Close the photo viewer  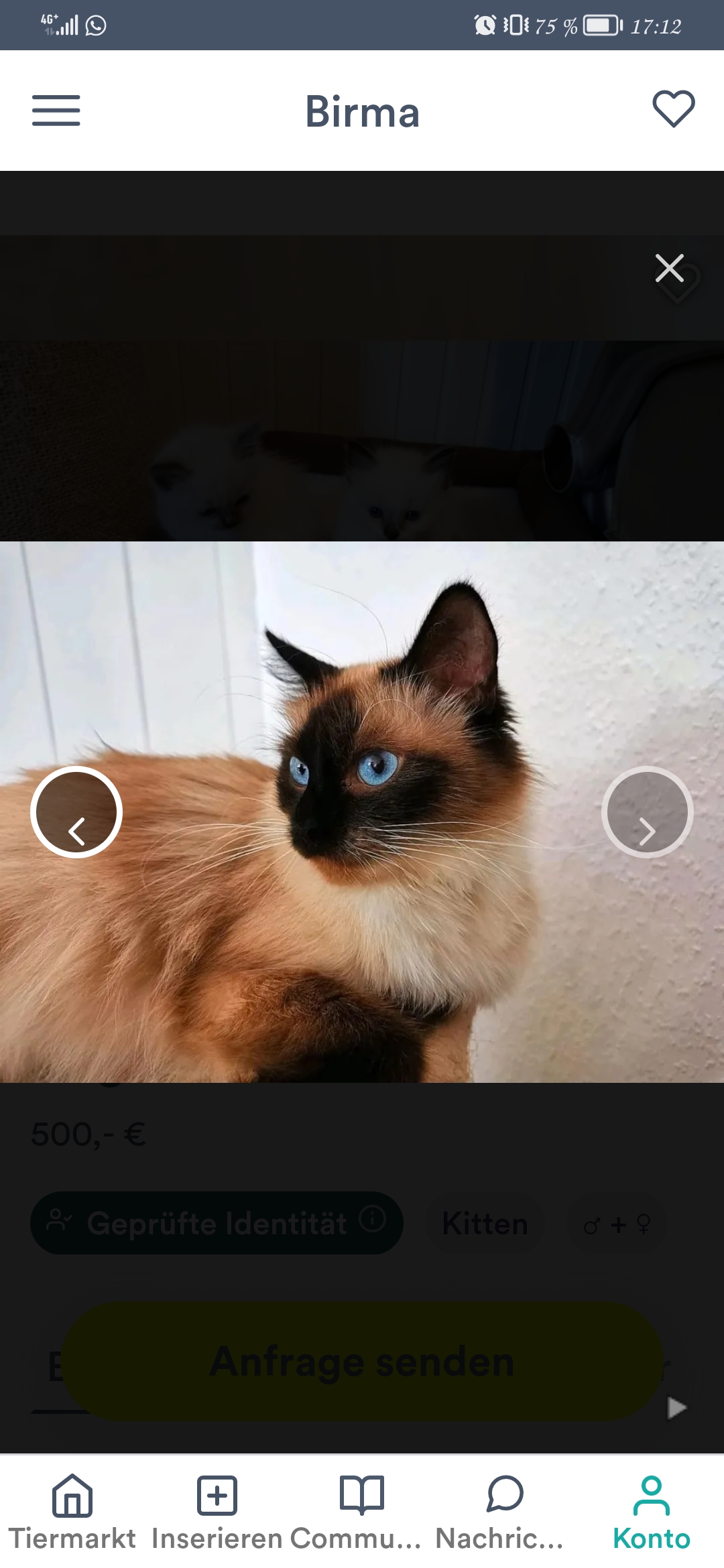point(669,269)
